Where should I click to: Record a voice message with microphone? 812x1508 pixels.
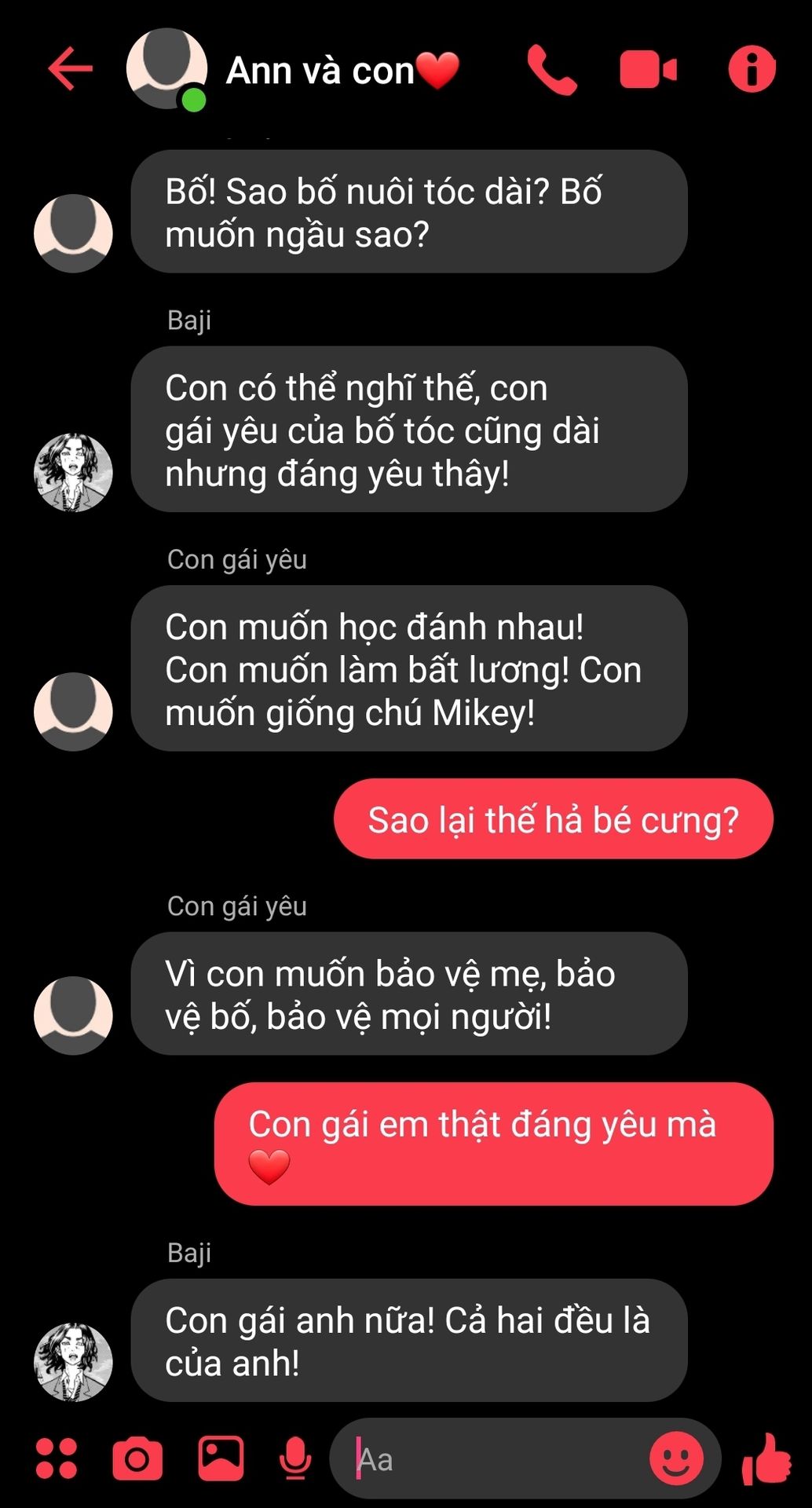point(295,1459)
